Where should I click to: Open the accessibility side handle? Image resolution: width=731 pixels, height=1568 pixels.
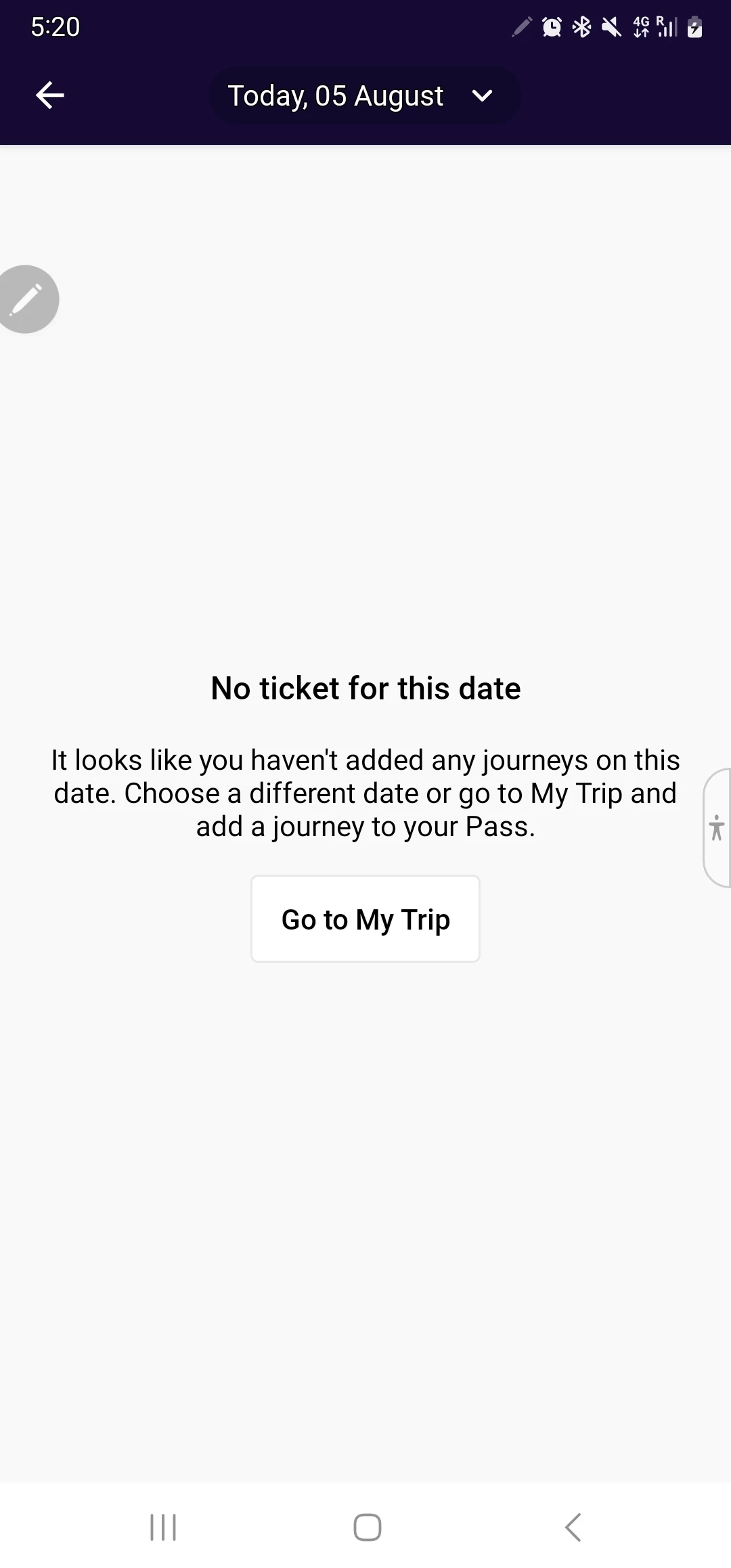click(717, 827)
